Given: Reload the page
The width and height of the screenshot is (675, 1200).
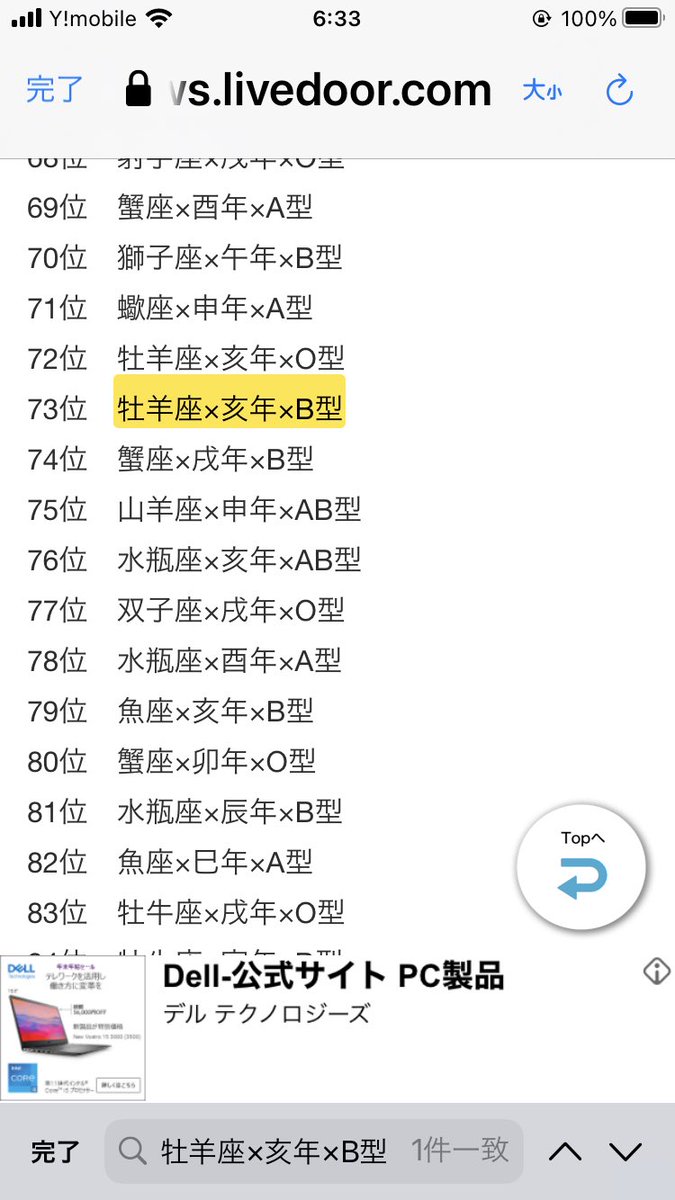Looking at the screenshot, I should (621, 91).
